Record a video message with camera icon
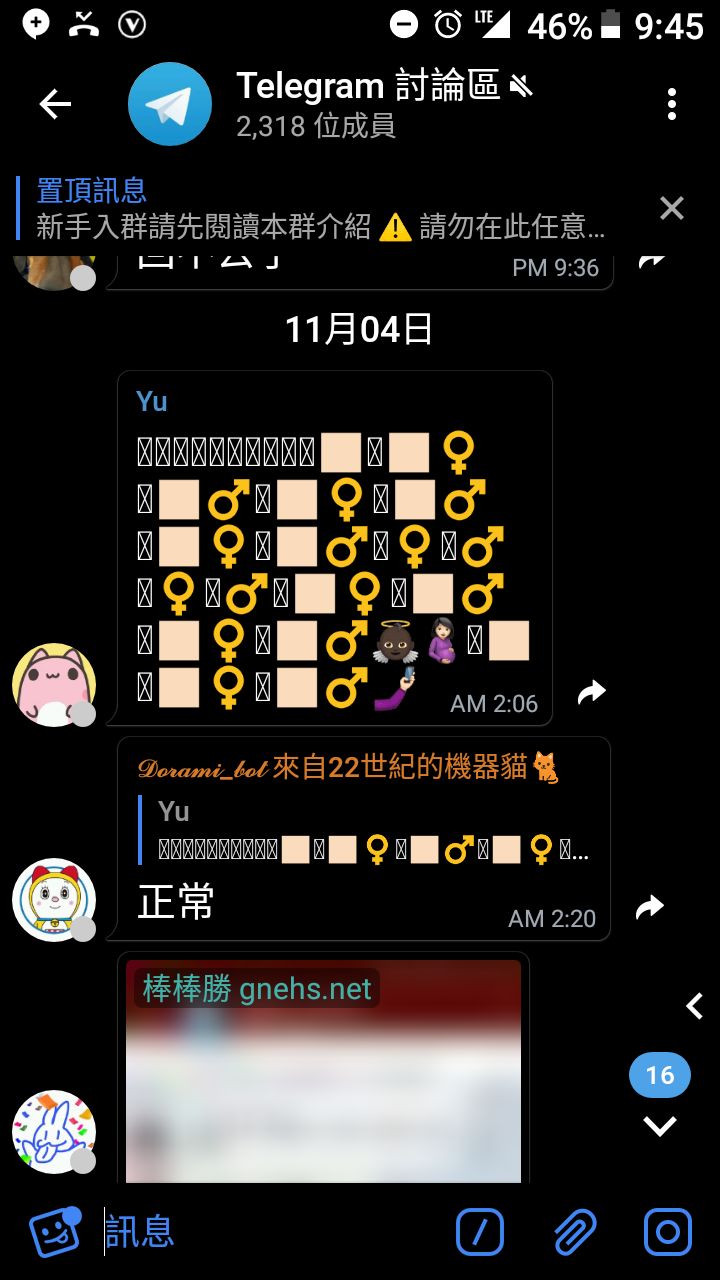Image resolution: width=720 pixels, height=1280 pixels. [667, 1232]
